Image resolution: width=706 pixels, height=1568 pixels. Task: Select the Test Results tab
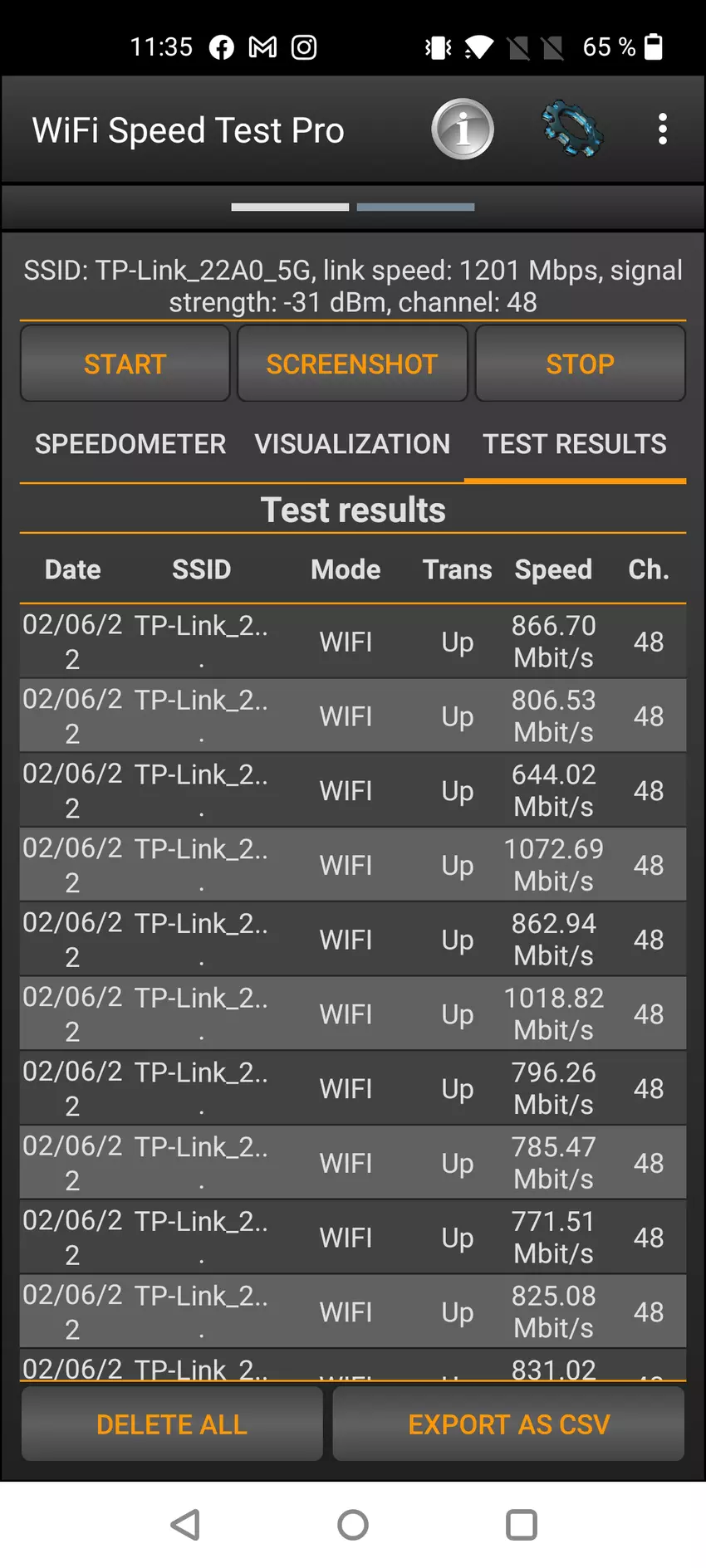pyautogui.click(x=575, y=444)
